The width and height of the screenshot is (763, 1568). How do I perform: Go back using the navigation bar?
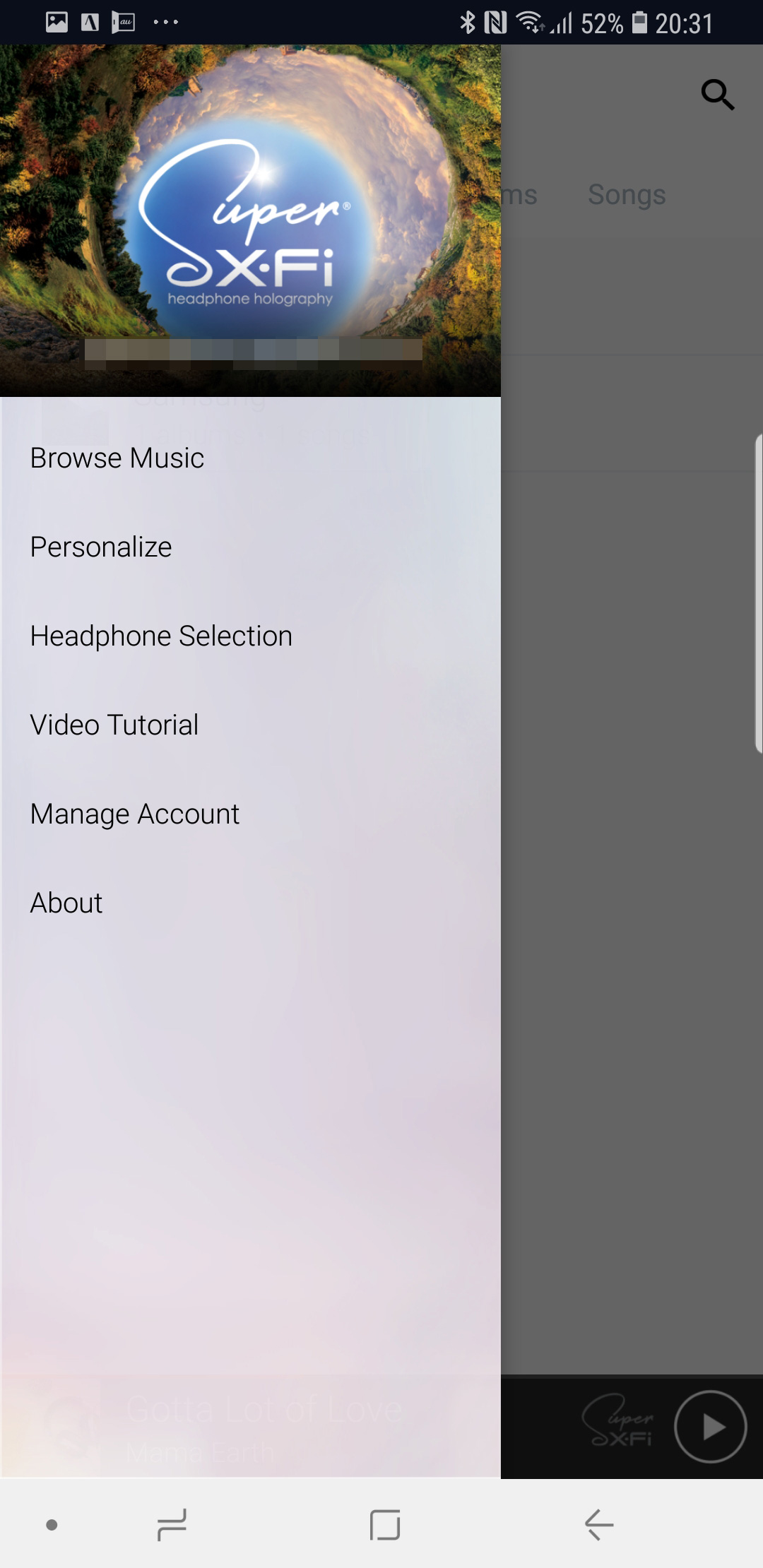coord(598,1524)
